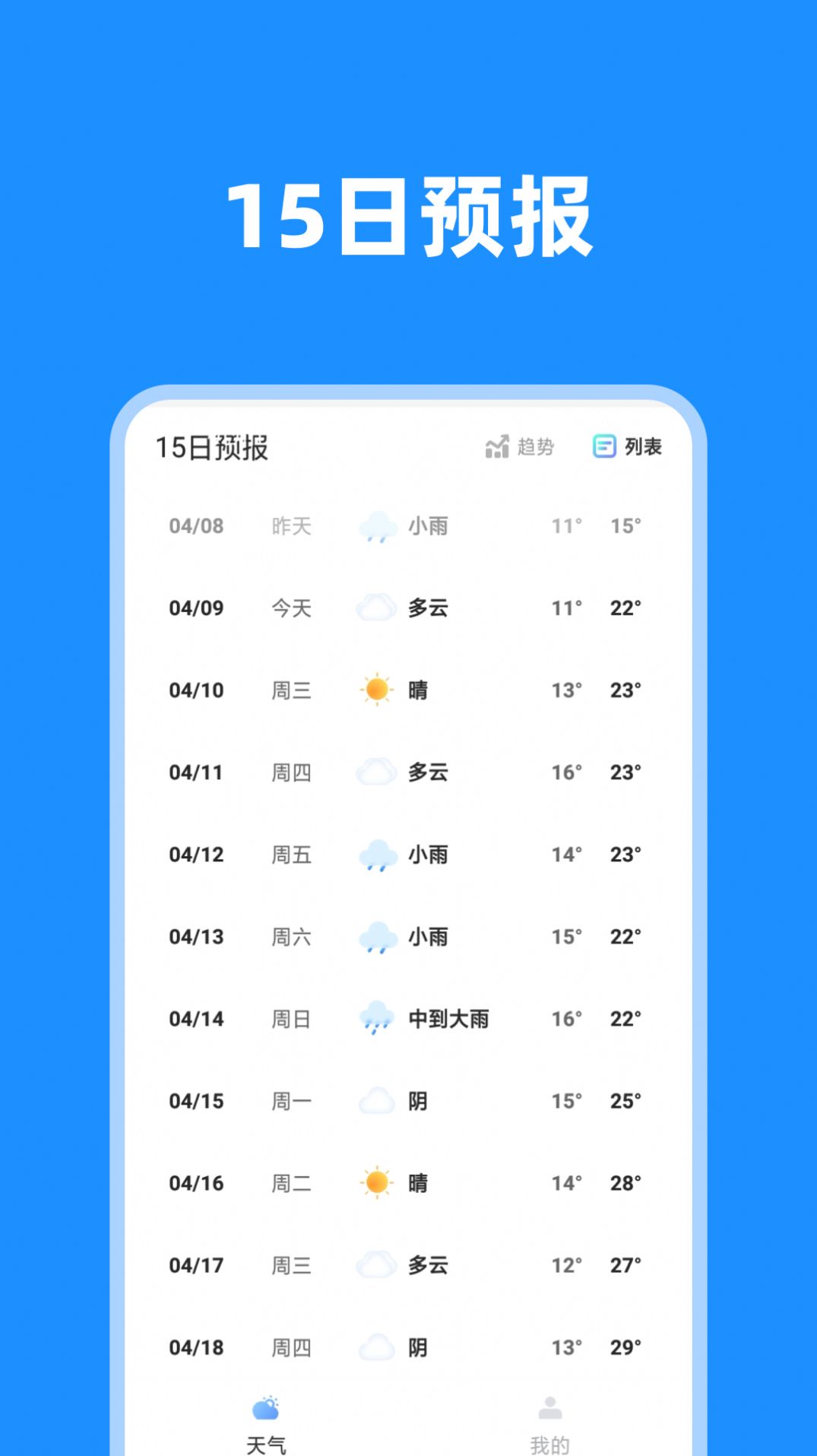Click the list view icon beside 列表

coord(601,447)
